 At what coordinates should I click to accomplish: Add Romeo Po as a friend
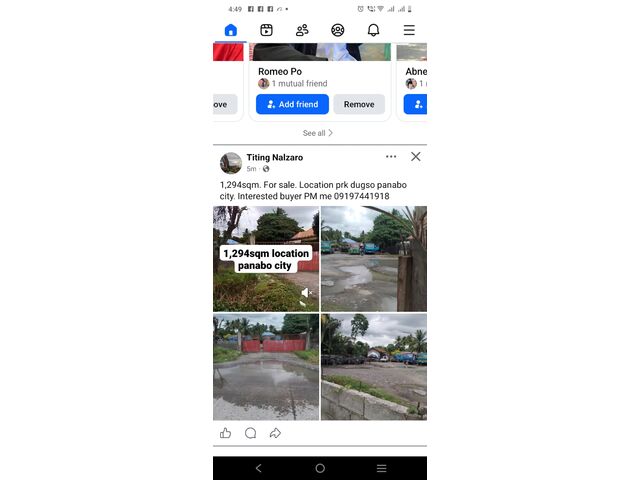(292, 104)
